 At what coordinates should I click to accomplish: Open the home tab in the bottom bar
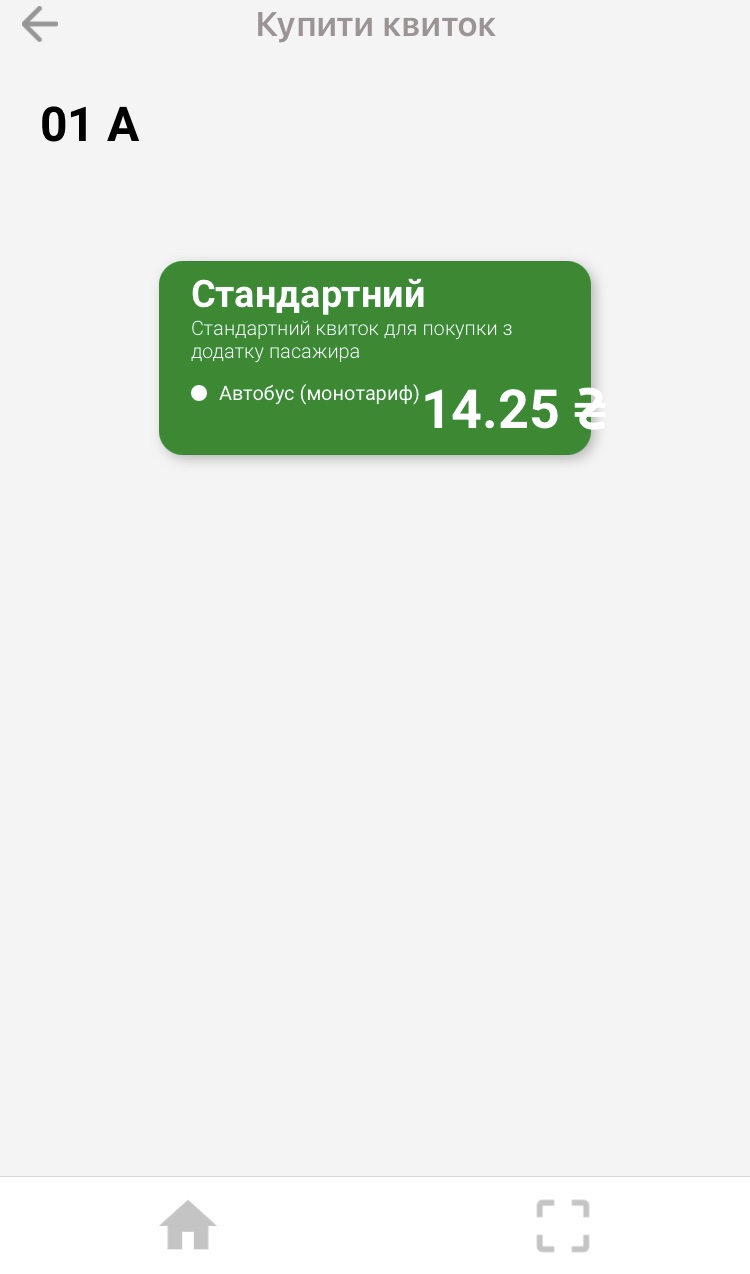click(x=188, y=1225)
